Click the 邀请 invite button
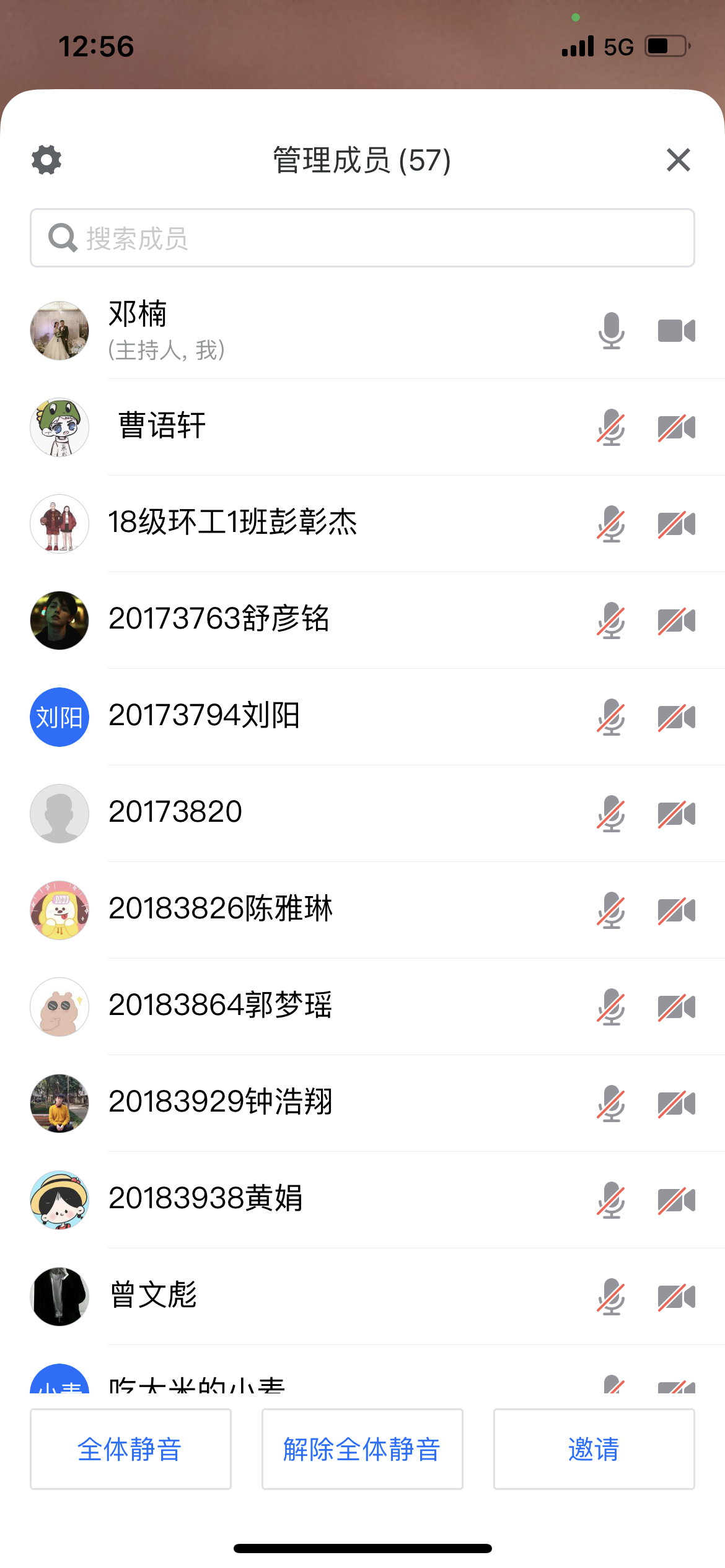 pyautogui.click(x=593, y=1450)
